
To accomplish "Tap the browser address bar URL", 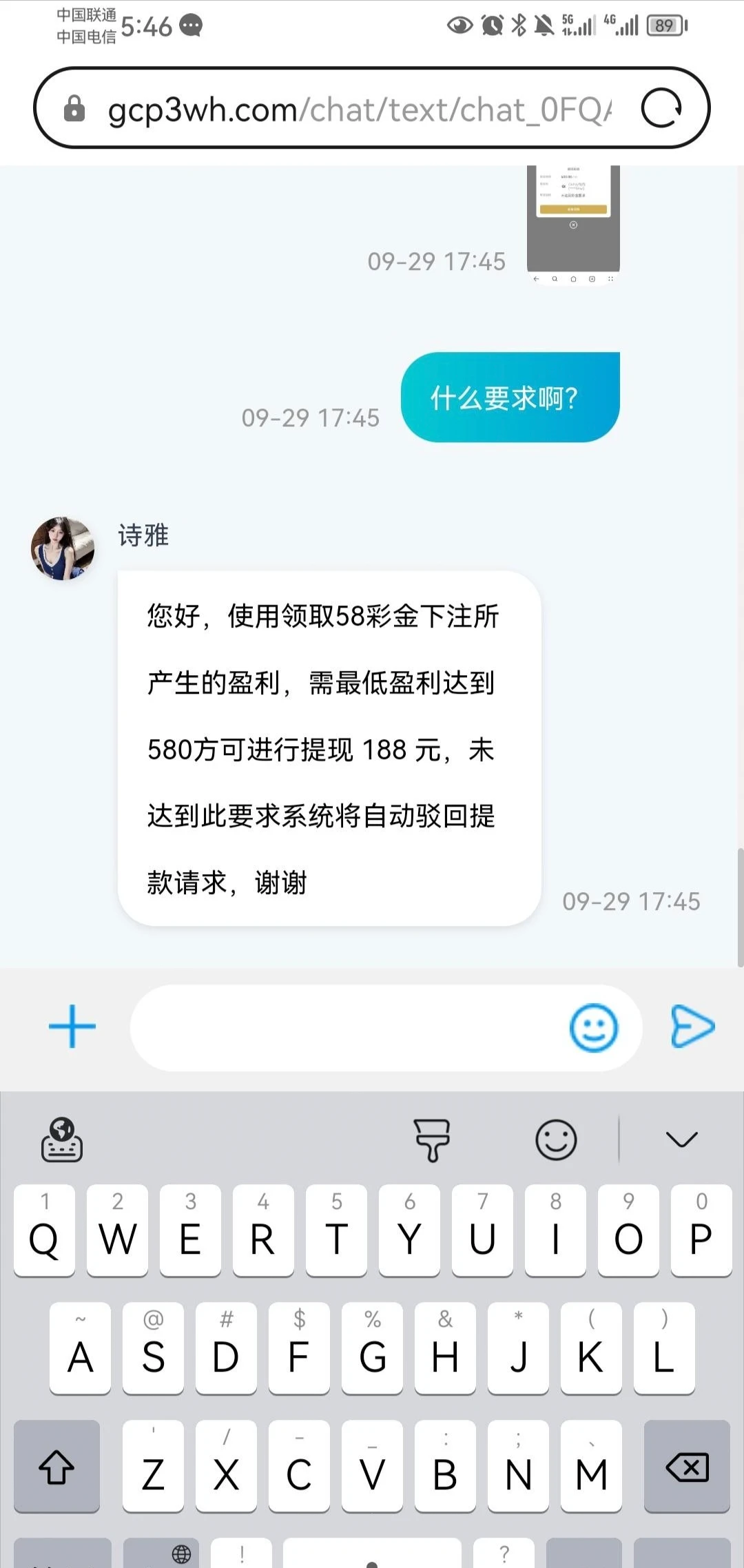I will click(358, 110).
